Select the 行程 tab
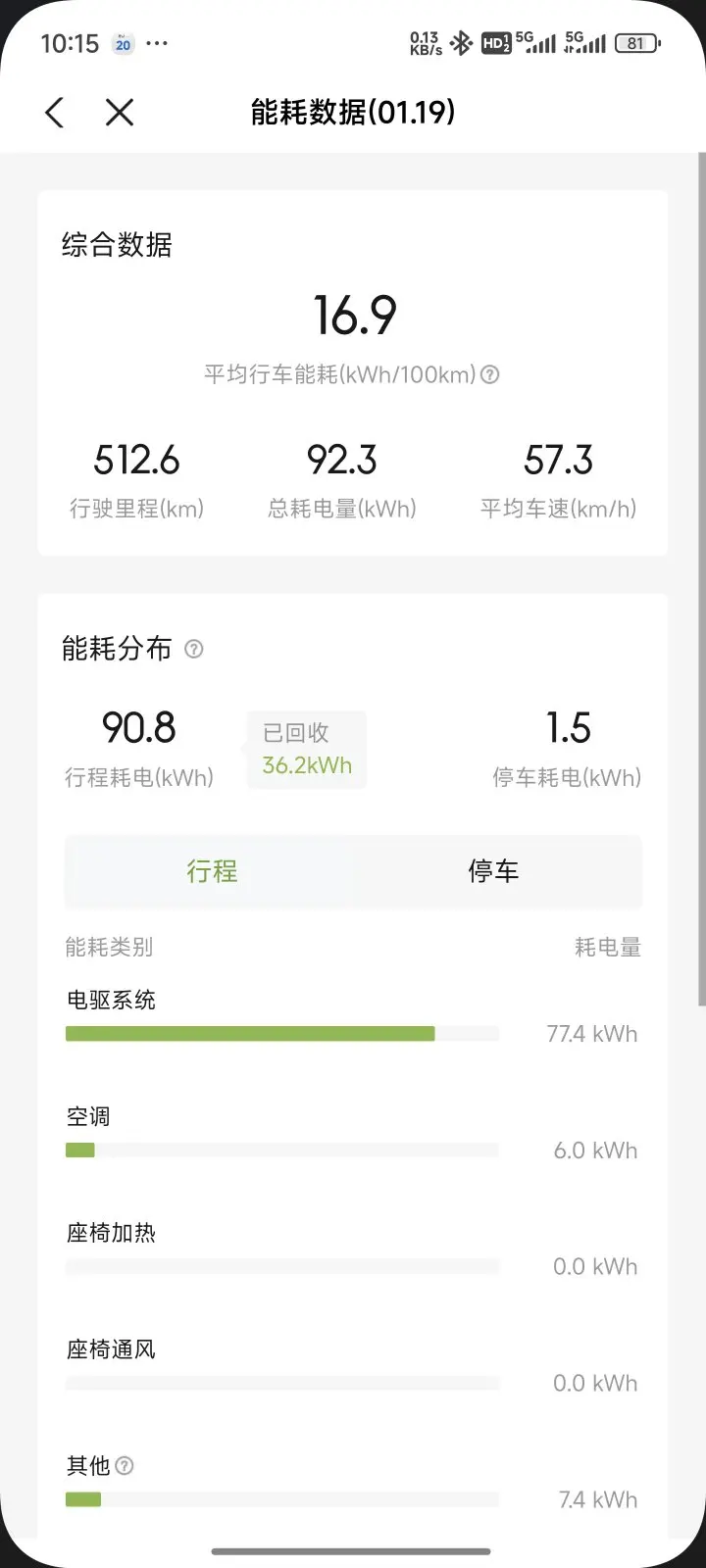Image resolution: width=706 pixels, height=1568 pixels. [x=212, y=871]
